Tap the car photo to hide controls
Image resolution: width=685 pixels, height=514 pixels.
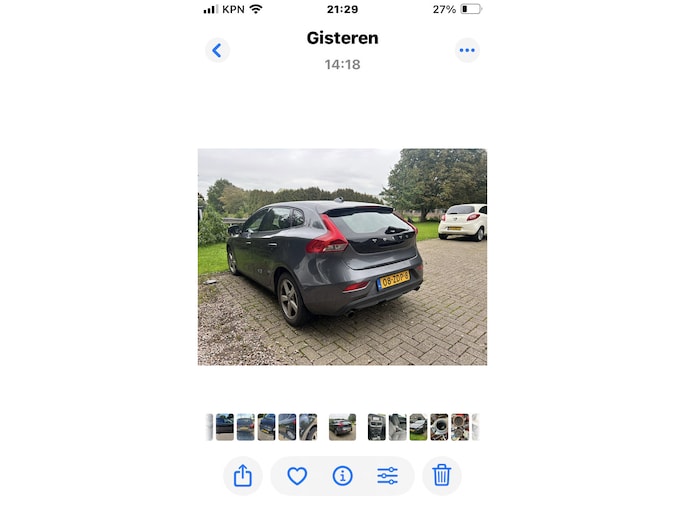(342, 257)
